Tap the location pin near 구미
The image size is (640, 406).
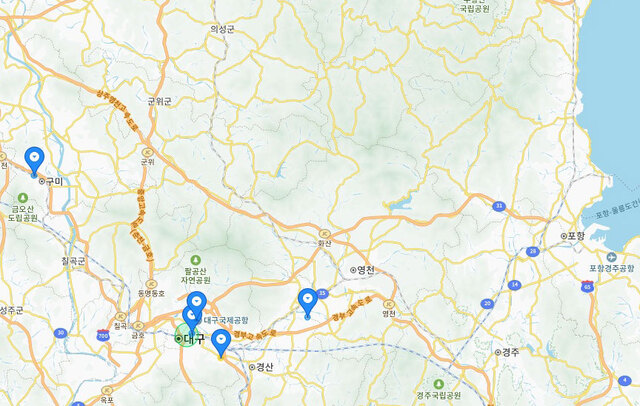pyautogui.click(x=34, y=160)
